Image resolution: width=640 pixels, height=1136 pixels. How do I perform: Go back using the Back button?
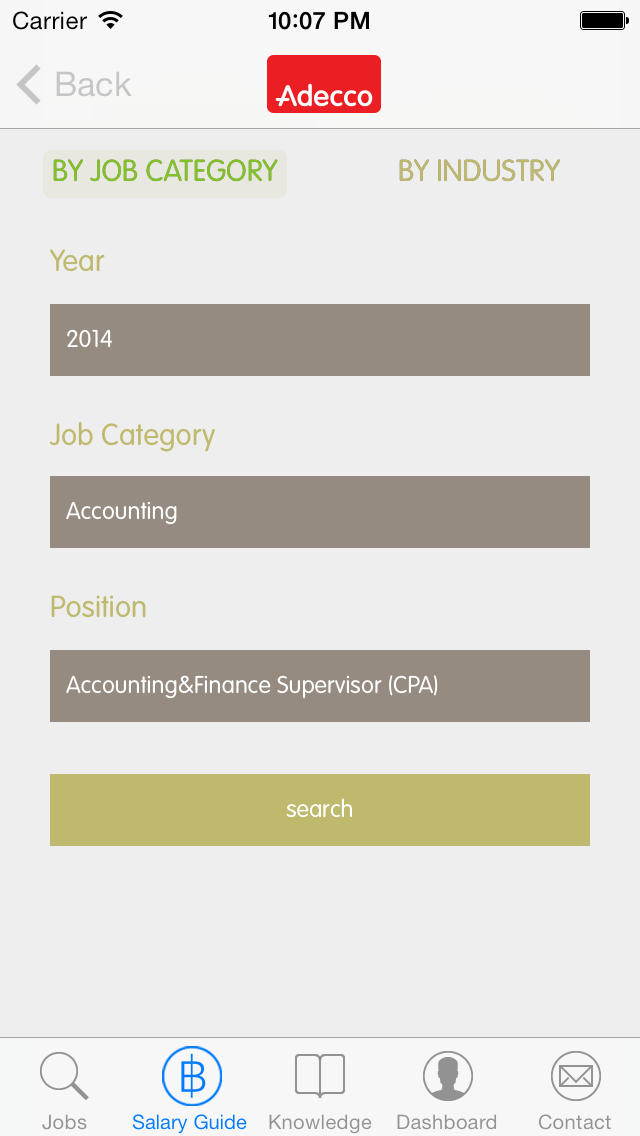[x=73, y=84]
